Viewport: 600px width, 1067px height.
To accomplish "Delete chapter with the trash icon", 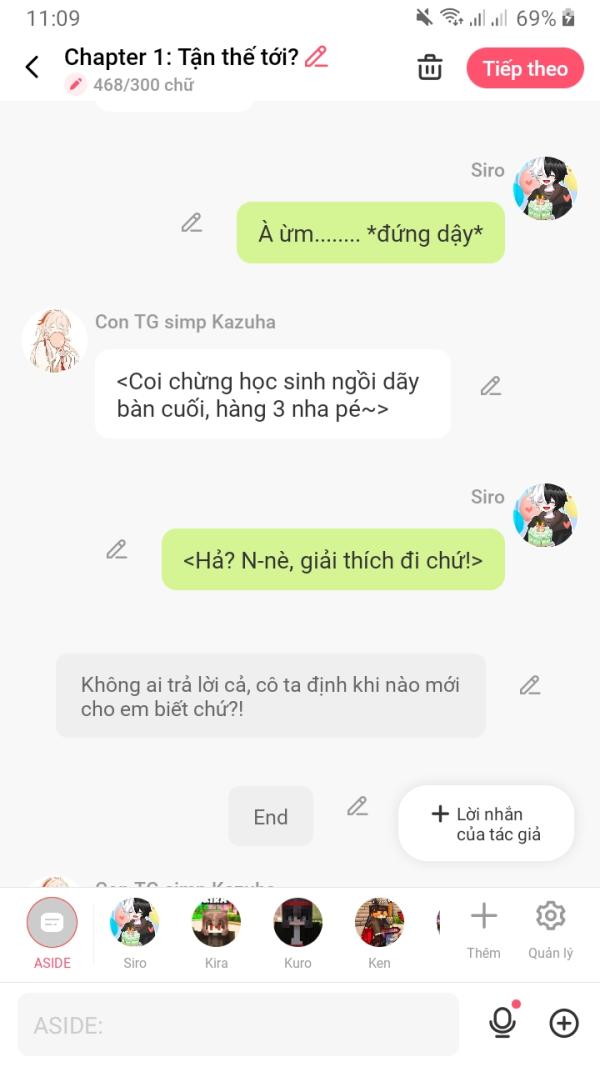I will click(x=430, y=68).
